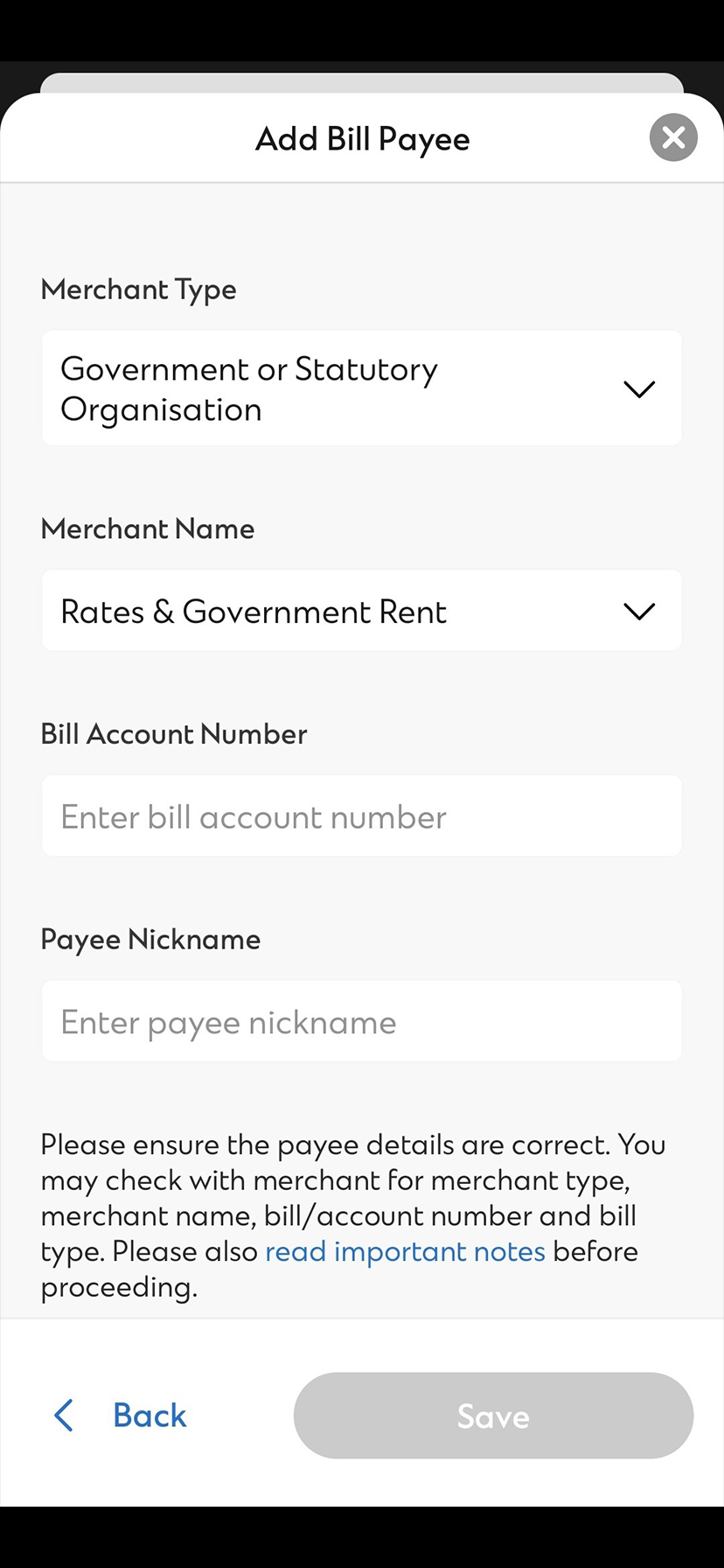Close the Add Bill Payee sheet

tap(672, 137)
